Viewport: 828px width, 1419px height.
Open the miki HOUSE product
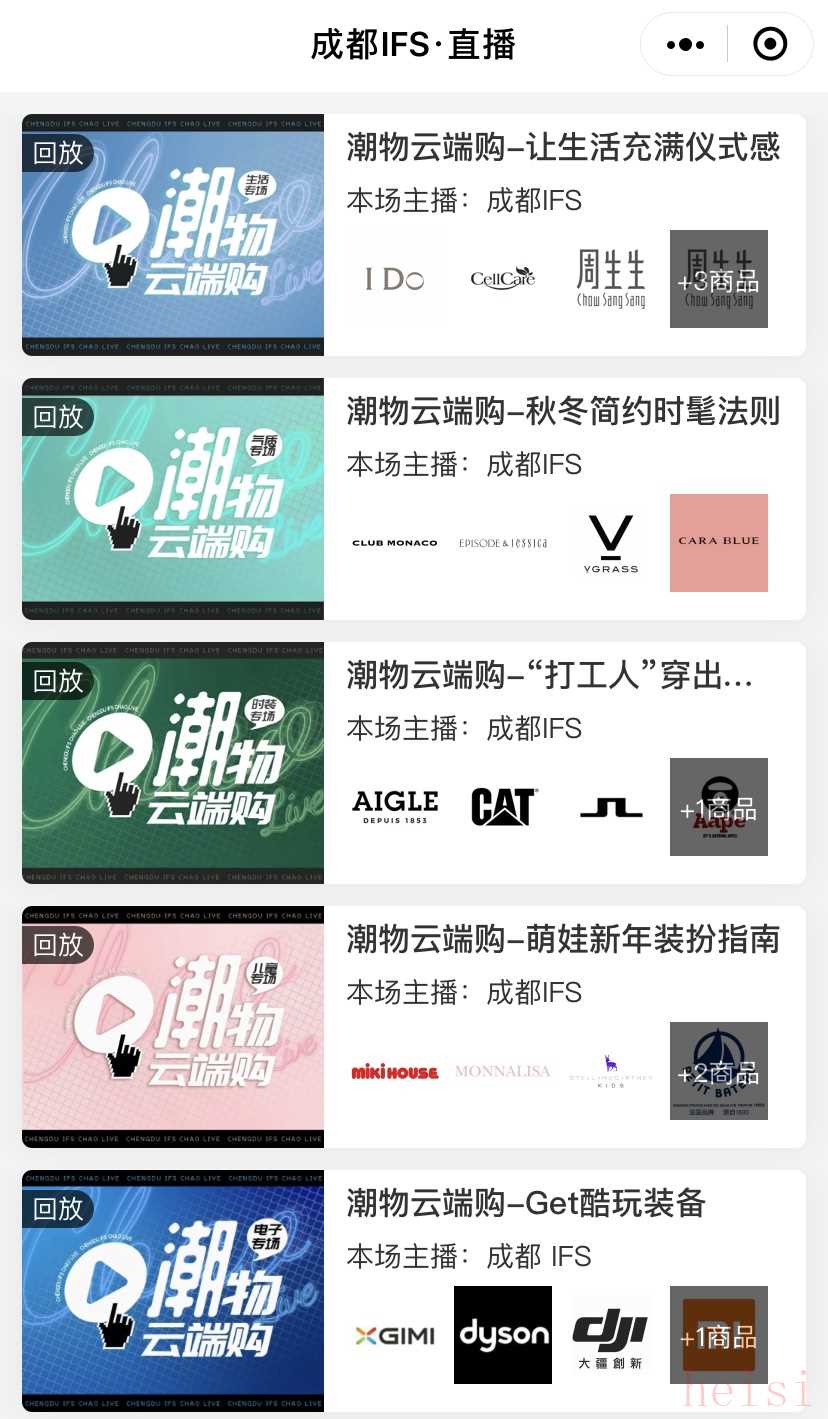395,1071
